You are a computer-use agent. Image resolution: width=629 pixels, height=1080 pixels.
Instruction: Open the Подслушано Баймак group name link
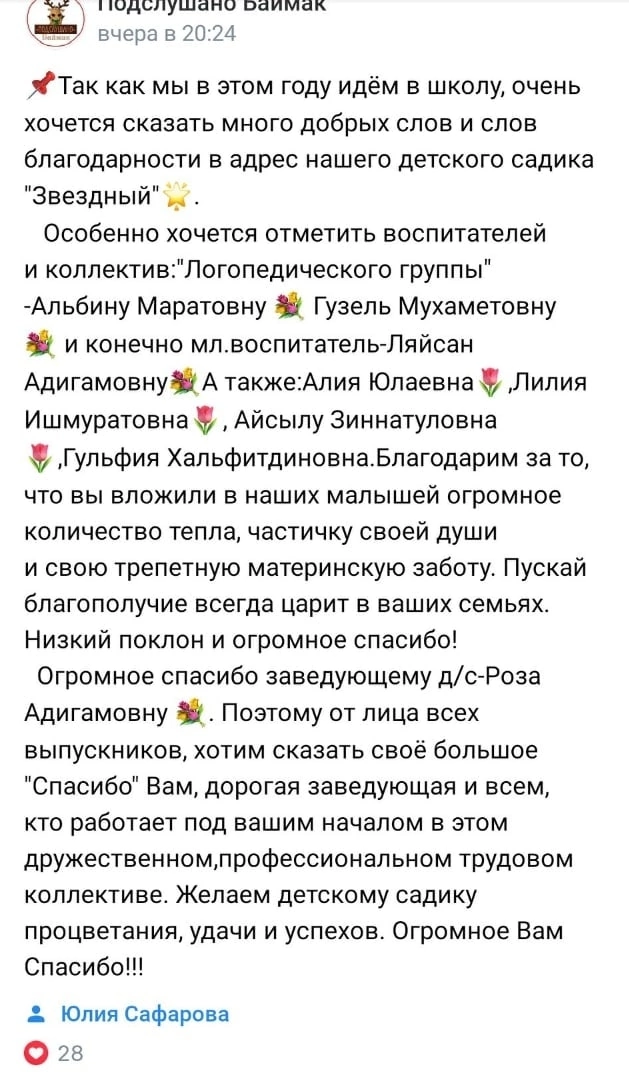tap(211, 6)
